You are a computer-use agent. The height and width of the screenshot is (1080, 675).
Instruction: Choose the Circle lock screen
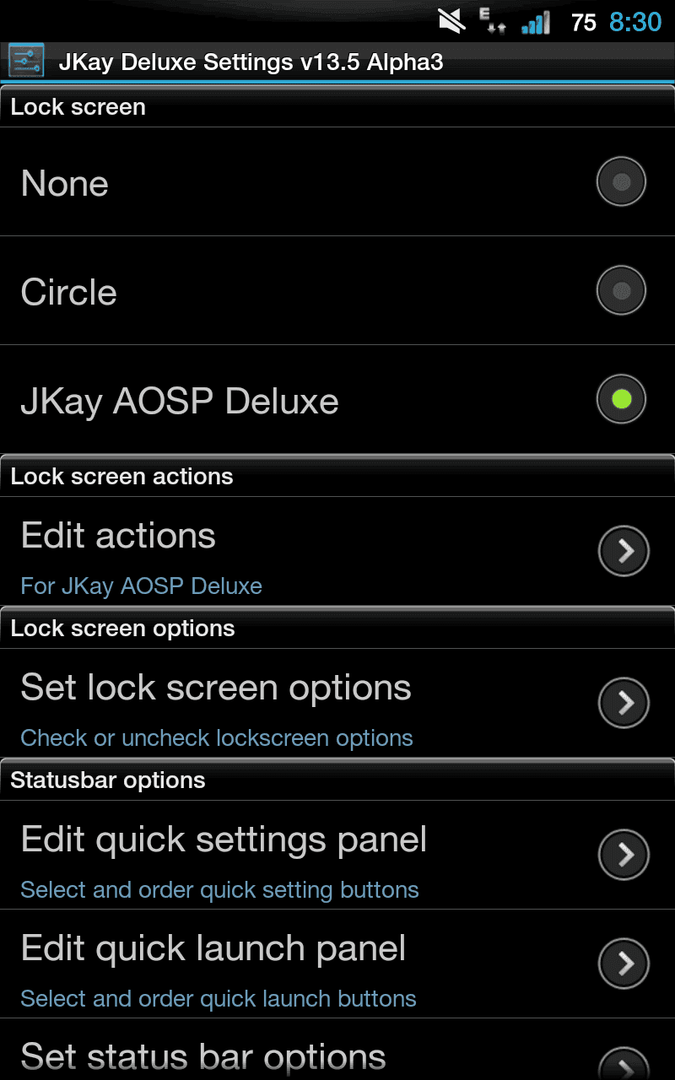(338, 291)
